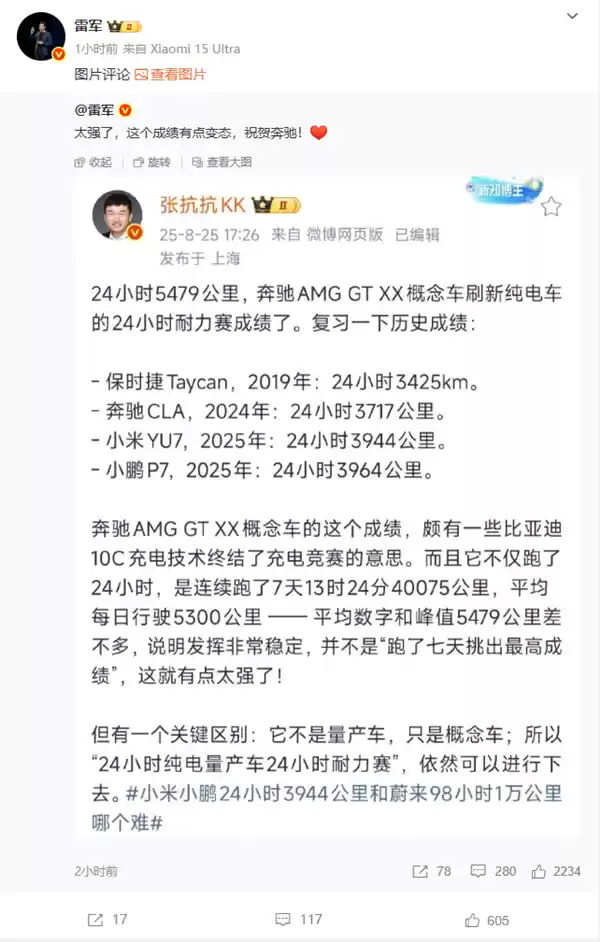600x942 pixels.
Task: Repost the original post with 78 reposts
Action: coord(432,871)
